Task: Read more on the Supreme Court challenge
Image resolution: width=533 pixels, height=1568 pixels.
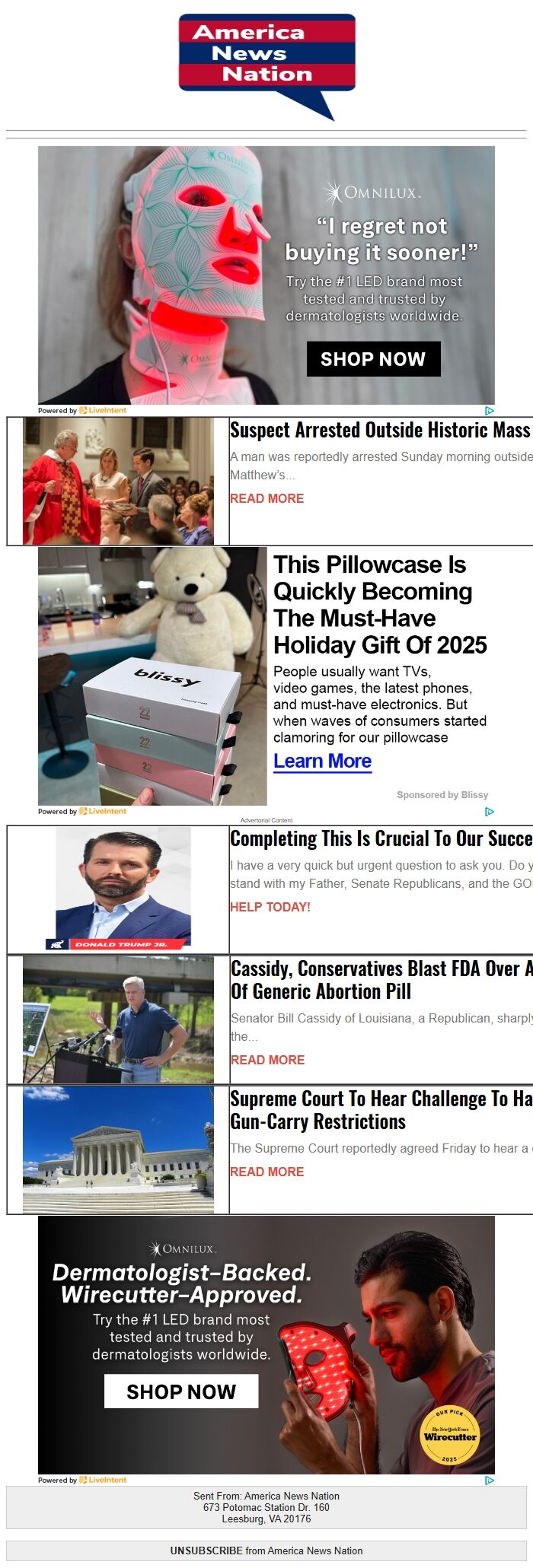Action: point(267,1172)
